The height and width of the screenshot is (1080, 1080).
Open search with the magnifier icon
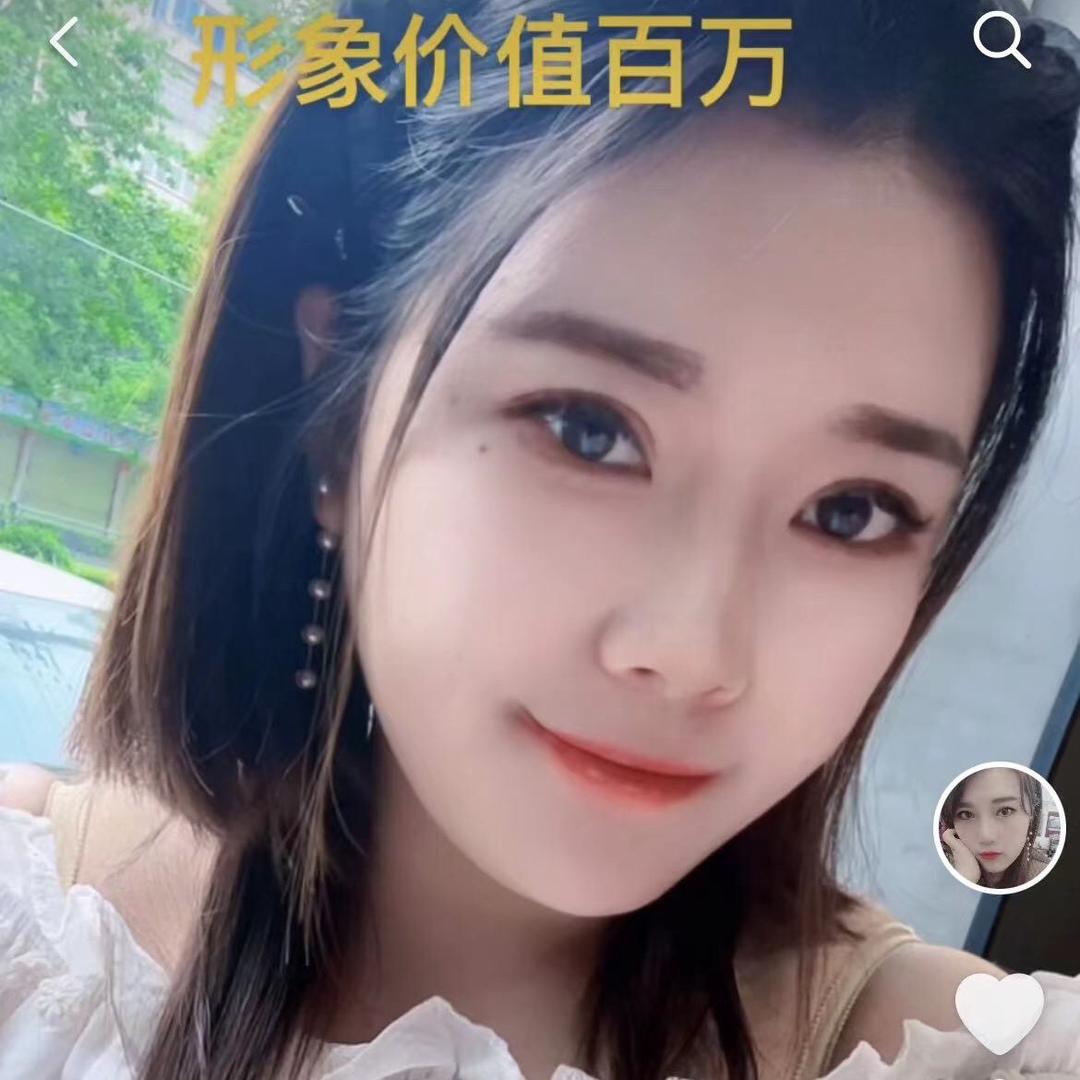click(x=1000, y=41)
